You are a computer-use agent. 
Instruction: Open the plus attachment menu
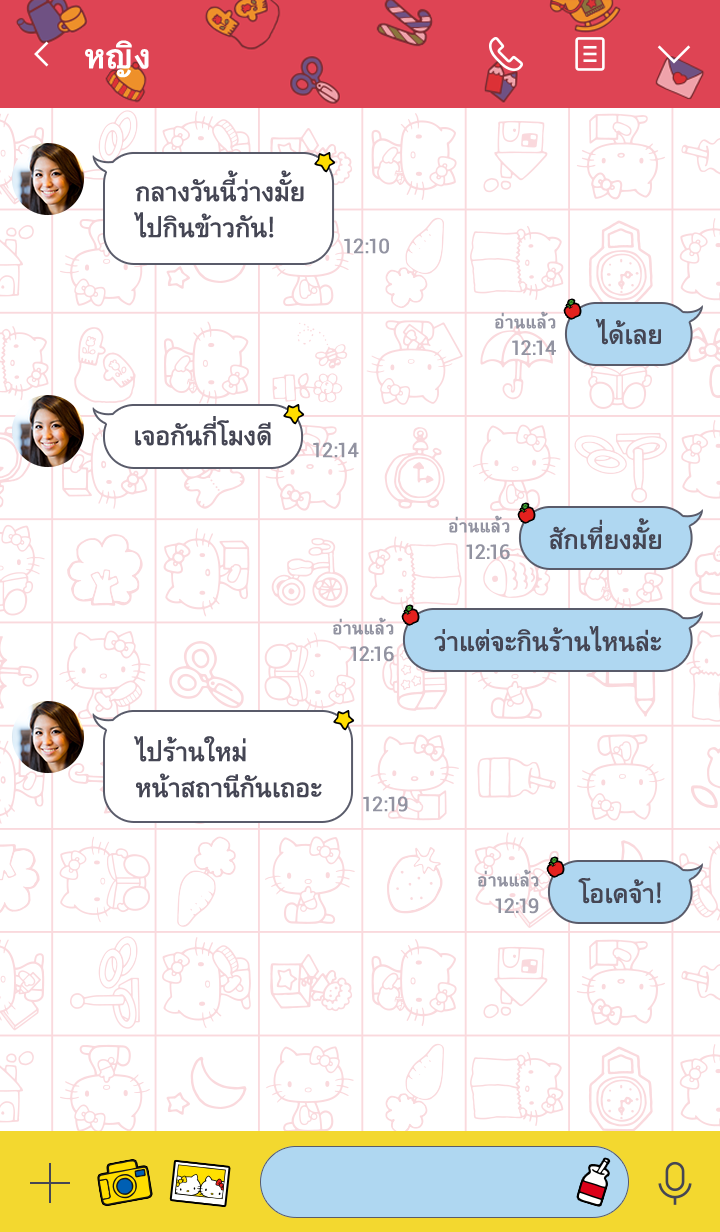[x=50, y=1183]
